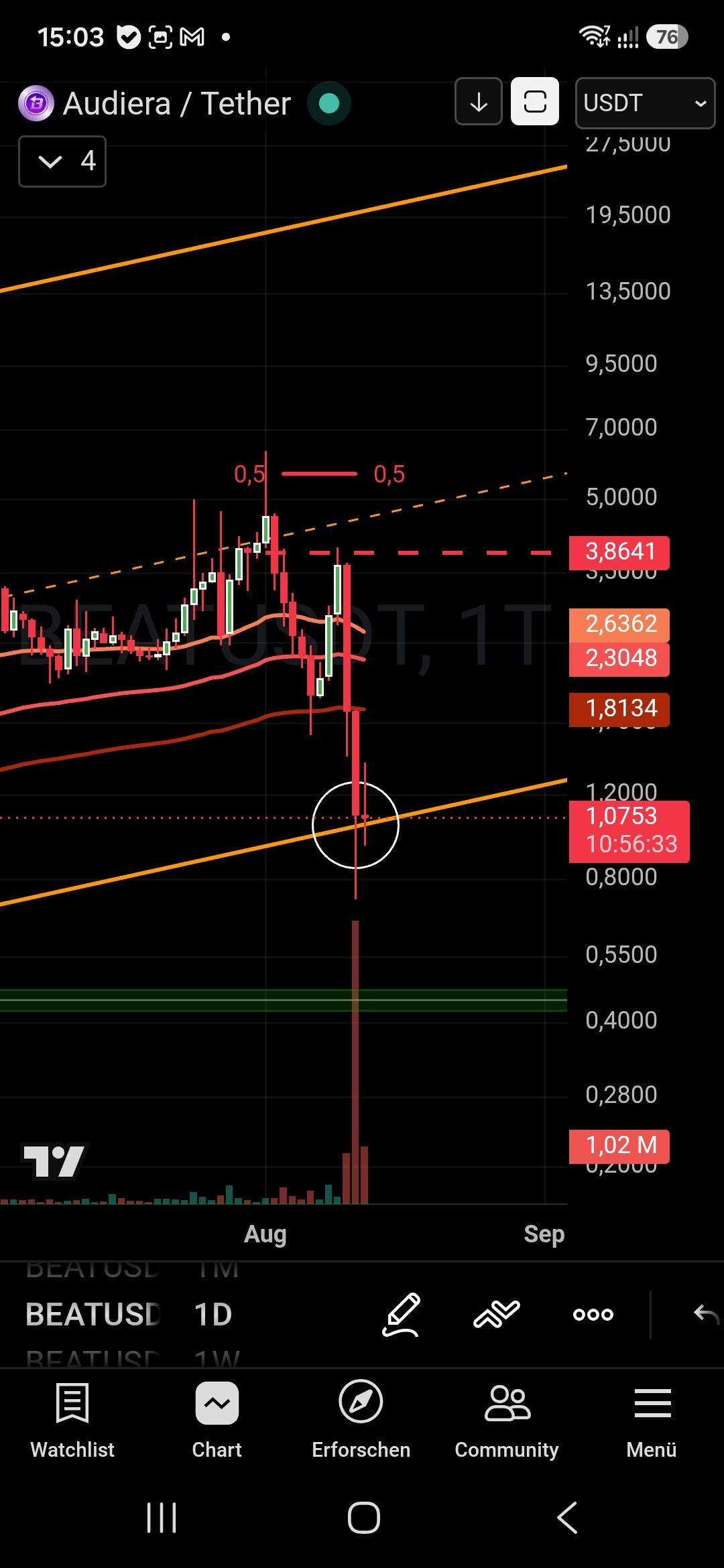Viewport: 724px width, 1568px height.
Task: Toggle the fullscreen frame button
Action: click(535, 101)
